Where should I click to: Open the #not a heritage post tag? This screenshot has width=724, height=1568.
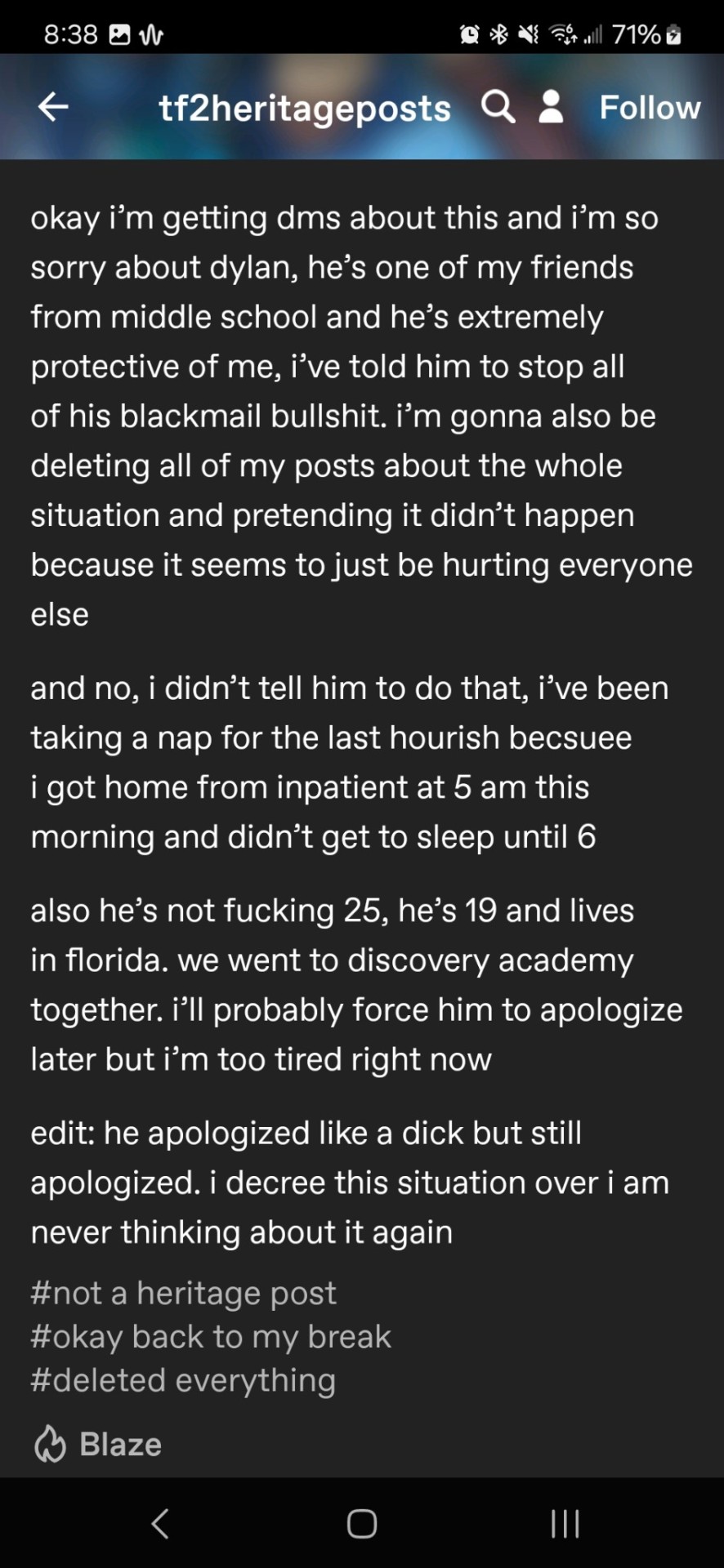[x=183, y=1294]
